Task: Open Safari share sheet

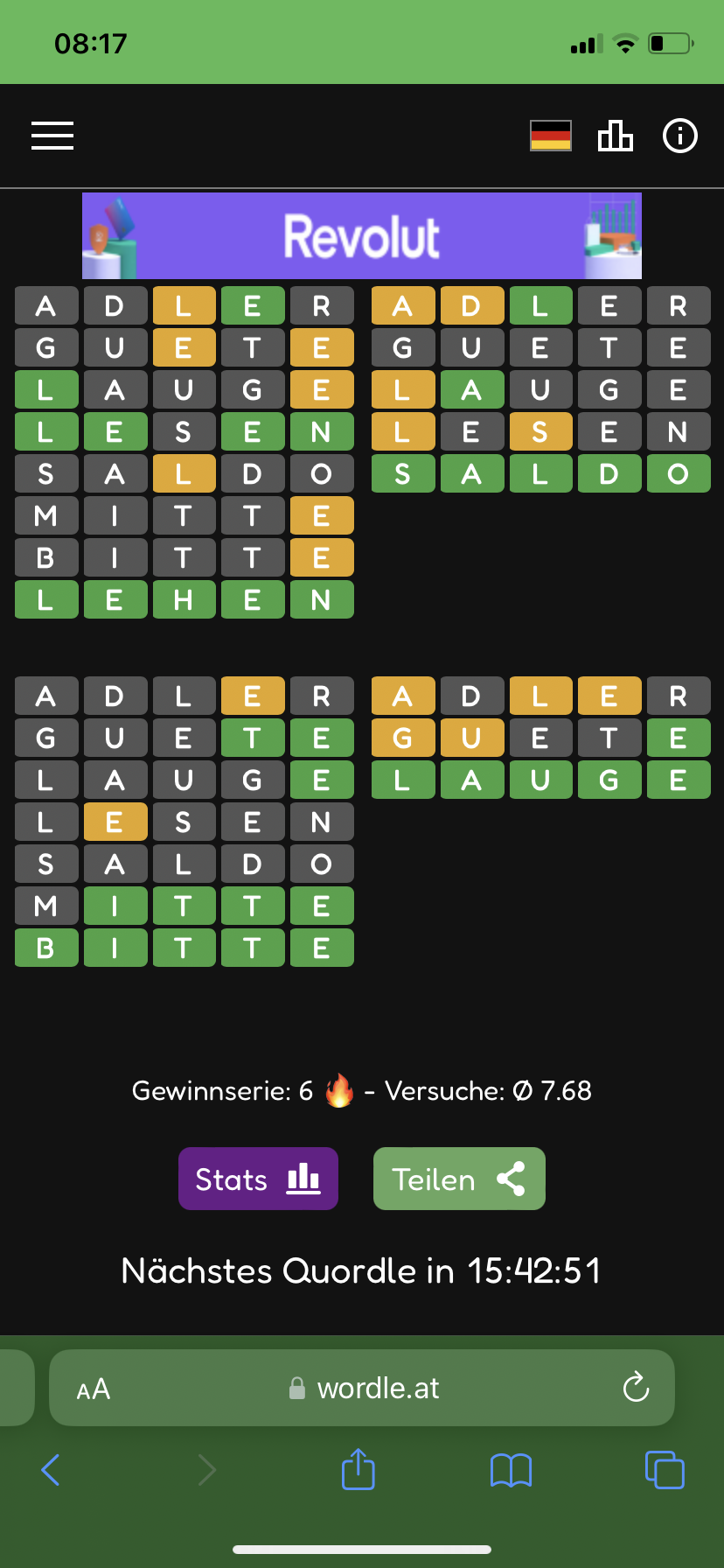Action: [359, 1468]
